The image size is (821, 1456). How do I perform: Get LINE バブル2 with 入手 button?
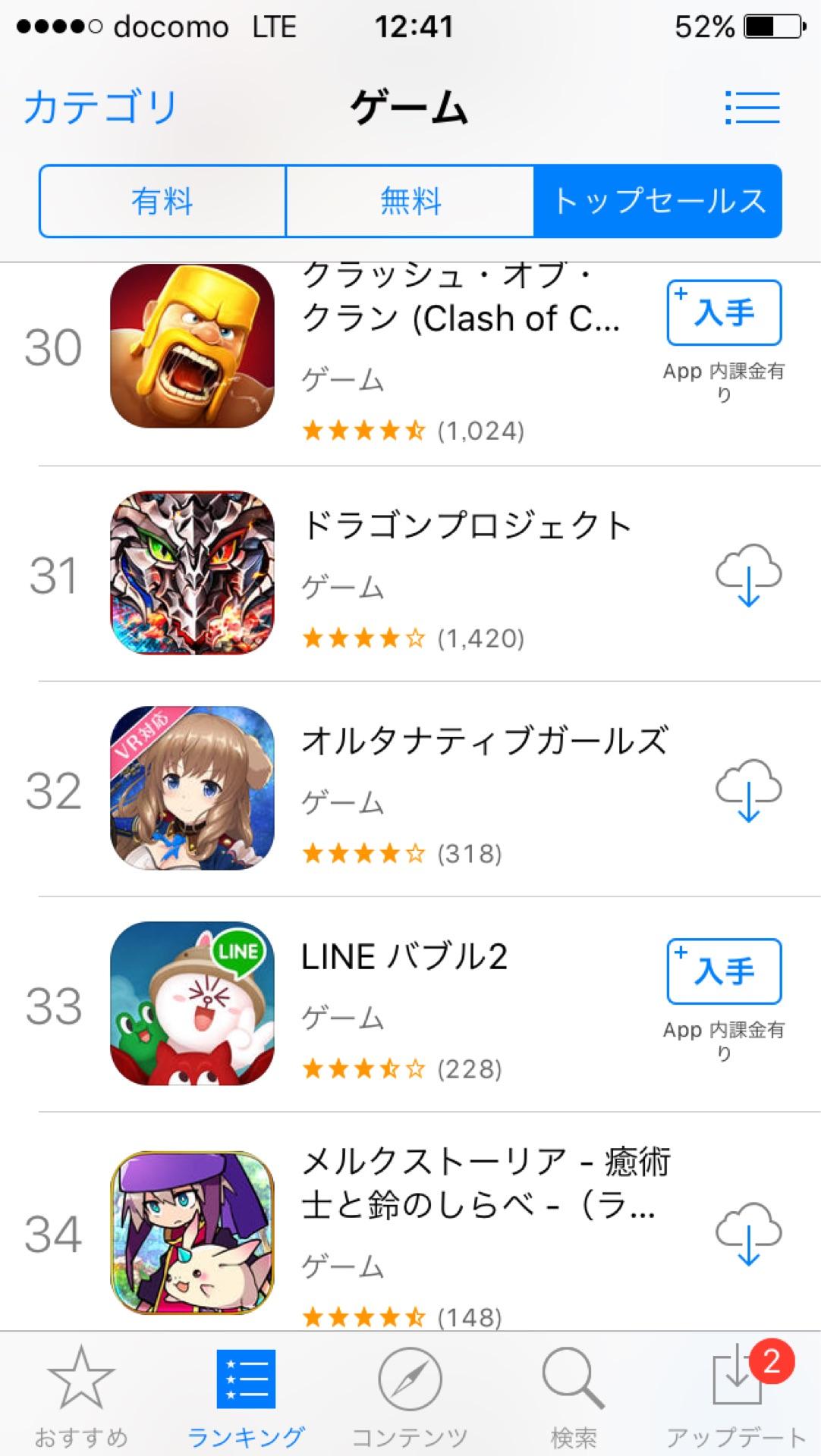point(724,971)
